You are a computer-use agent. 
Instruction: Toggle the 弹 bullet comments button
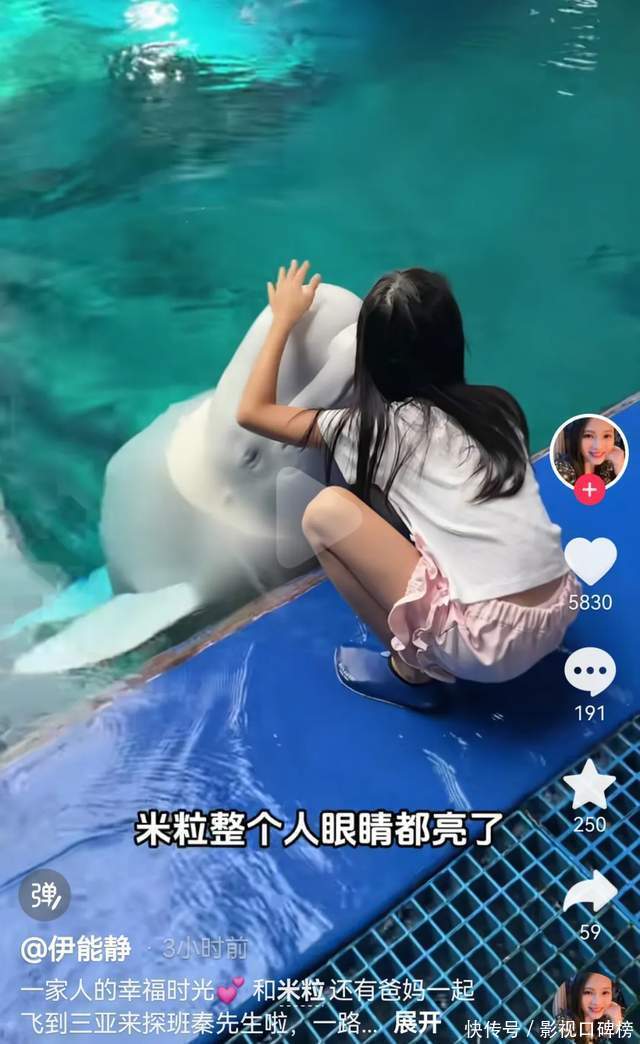45,895
